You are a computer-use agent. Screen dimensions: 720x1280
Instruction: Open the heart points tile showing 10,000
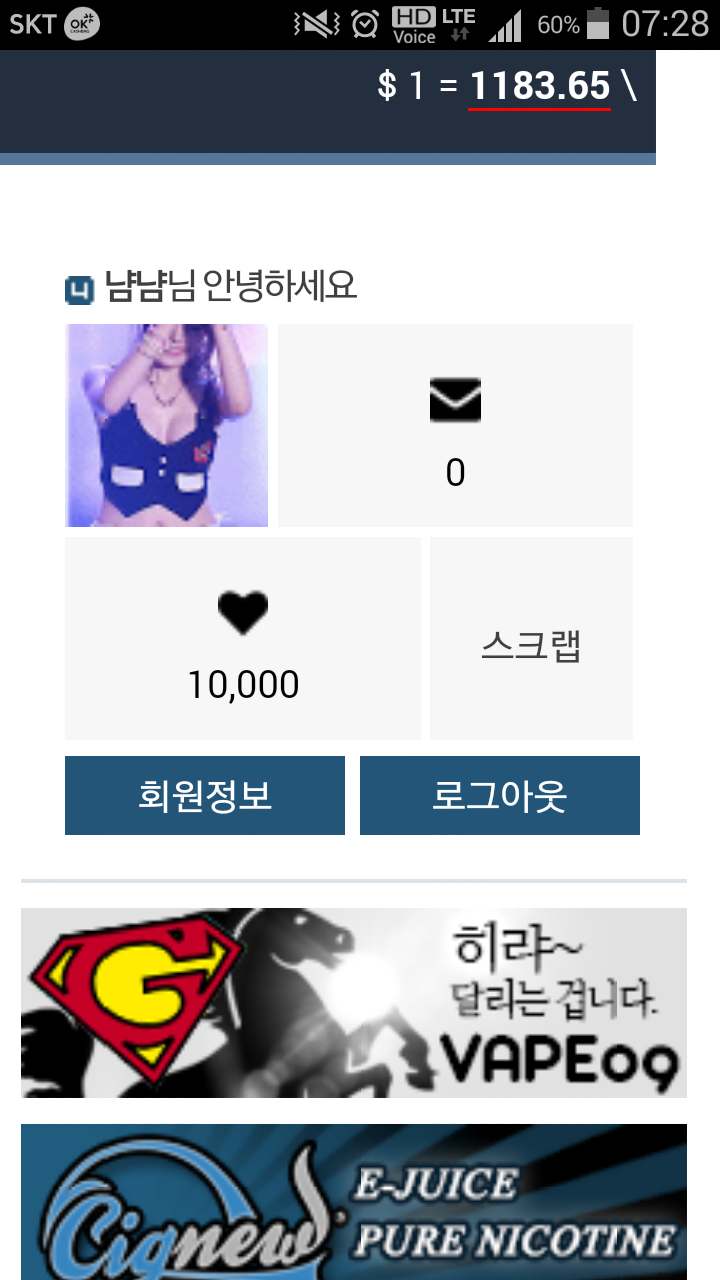click(x=243, y=638)
